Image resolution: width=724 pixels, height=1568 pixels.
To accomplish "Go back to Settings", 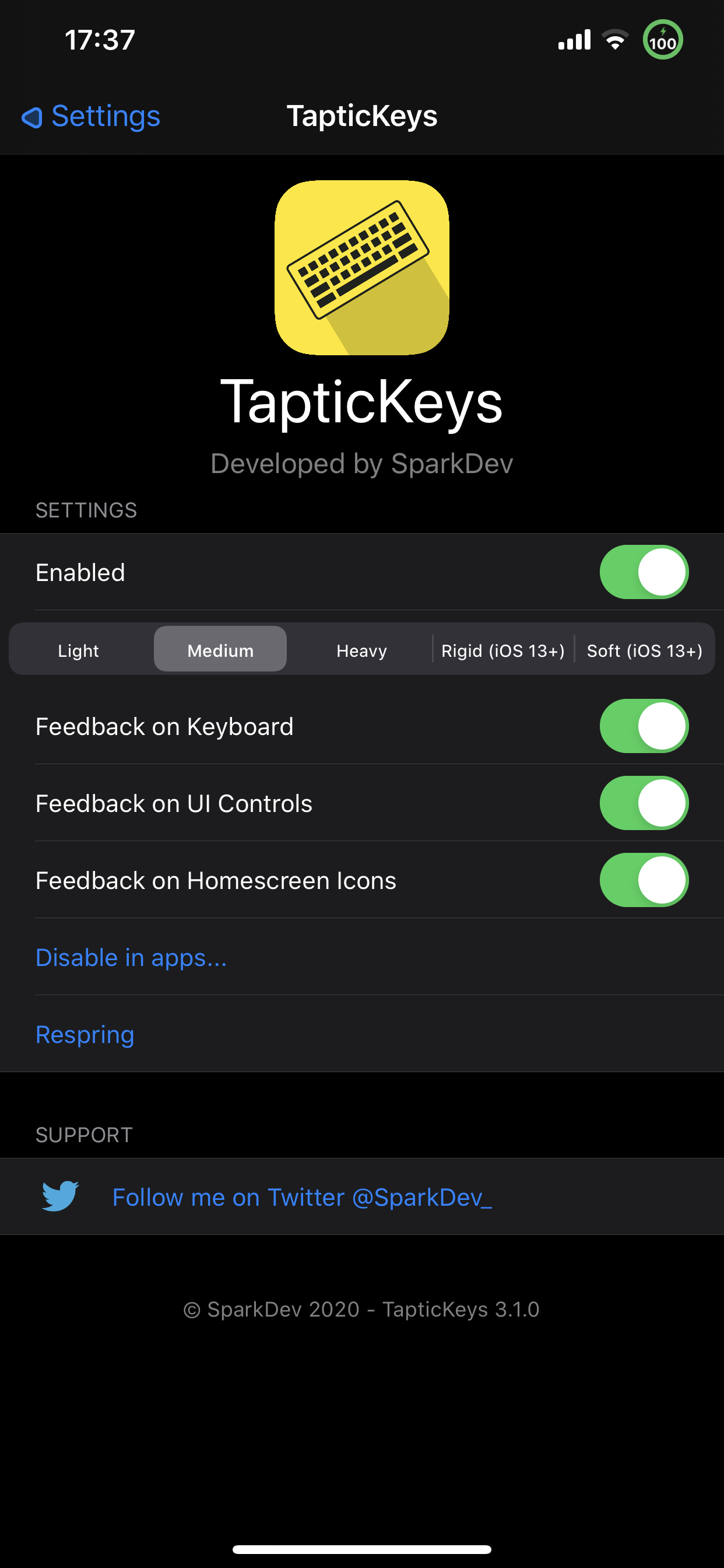I will tap(92, 116).
